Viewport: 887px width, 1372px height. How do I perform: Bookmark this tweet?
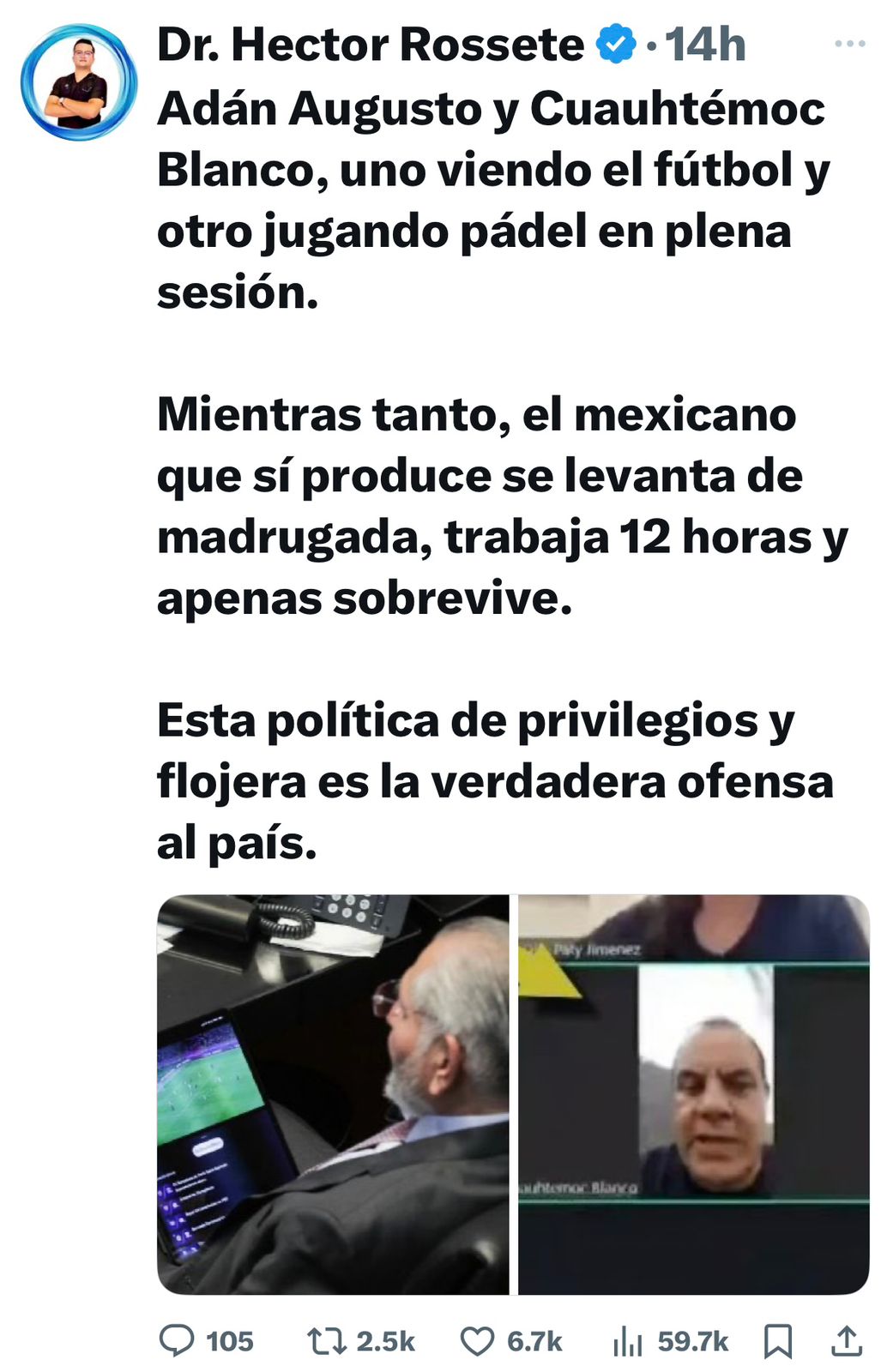point(778,1340)
